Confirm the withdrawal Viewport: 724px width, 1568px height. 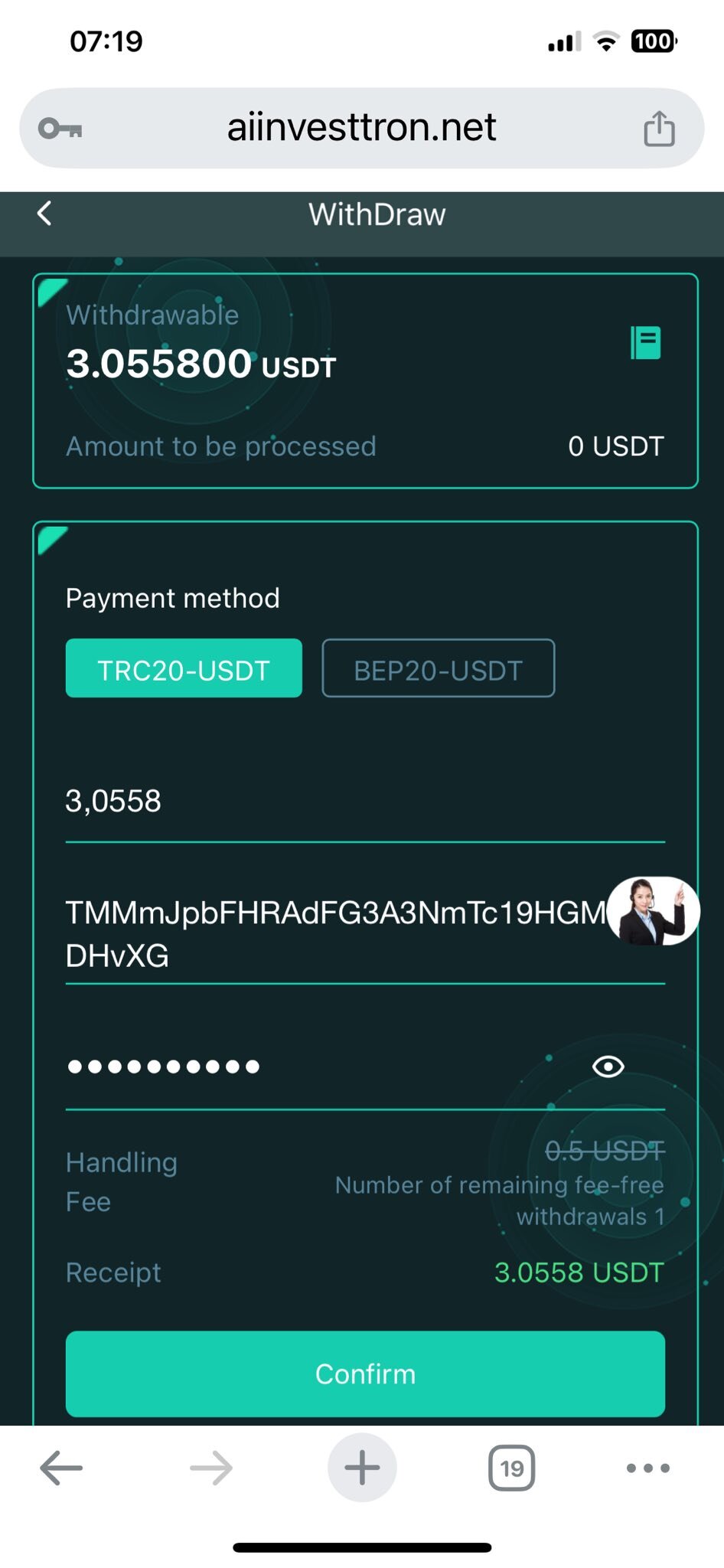coord(365,1374)
